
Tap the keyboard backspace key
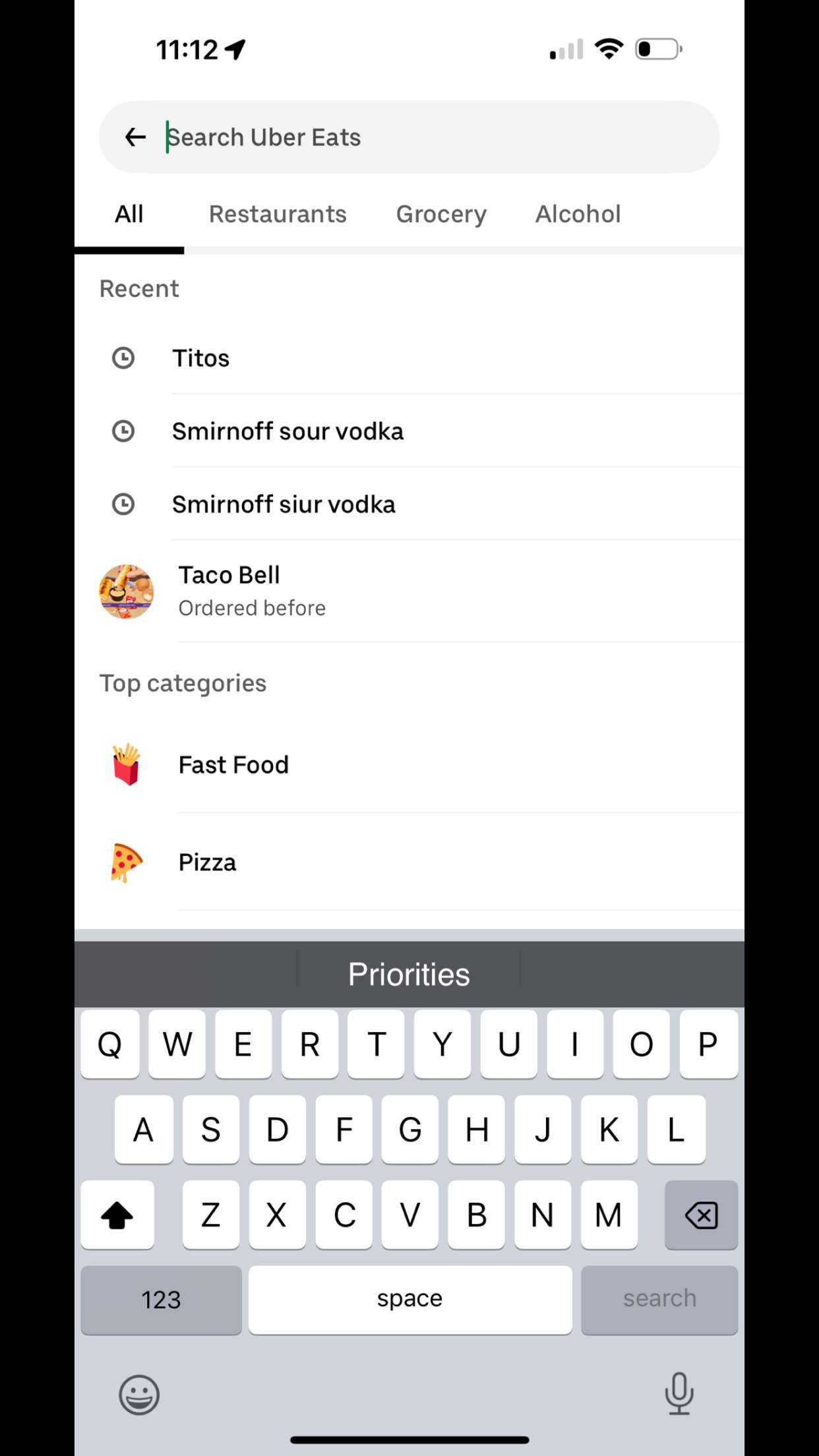pyautogui.click(x=701, y=1215)
